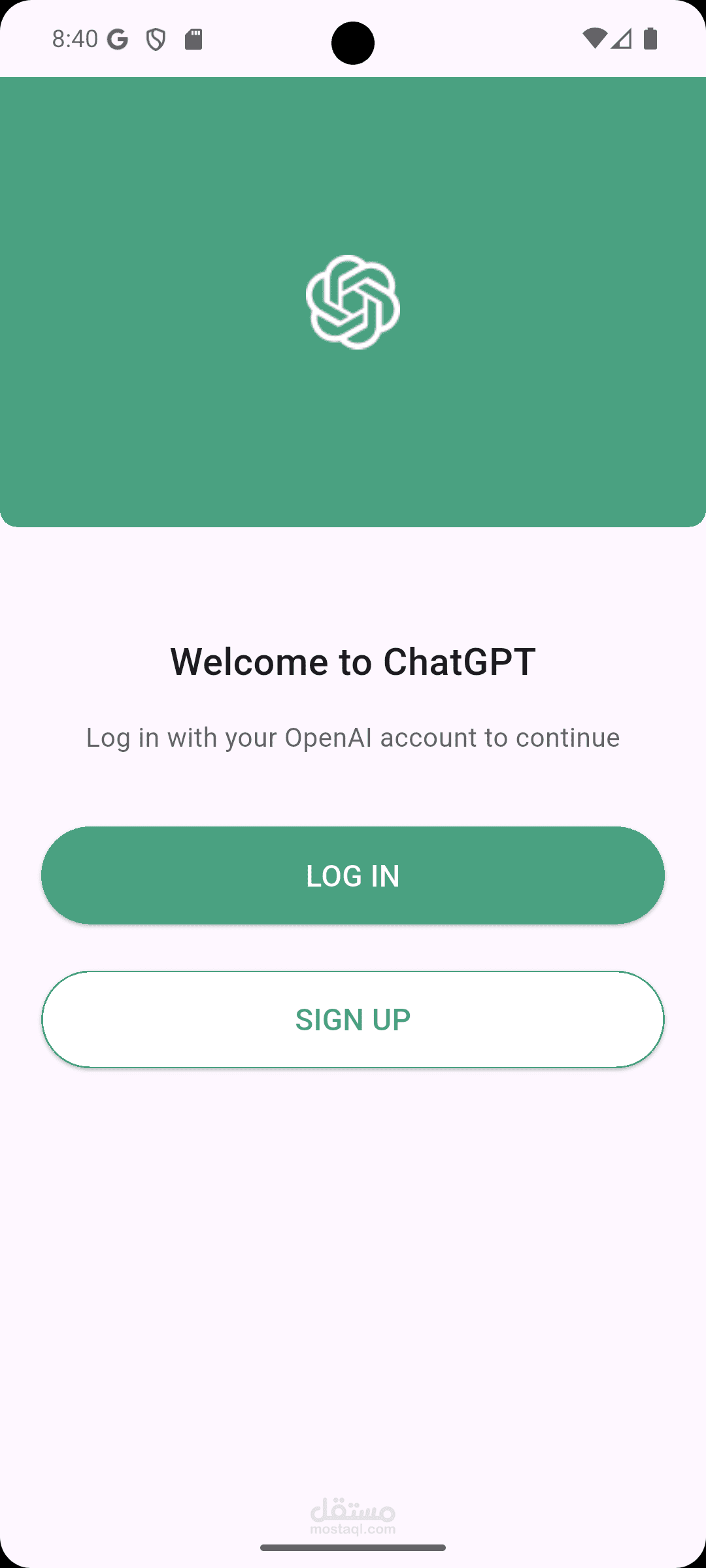This screenshot has width=706, height=1568.
Task: Choose SIGN UP to create an account
Action: pyautogui.click(x=353, y=1019)
